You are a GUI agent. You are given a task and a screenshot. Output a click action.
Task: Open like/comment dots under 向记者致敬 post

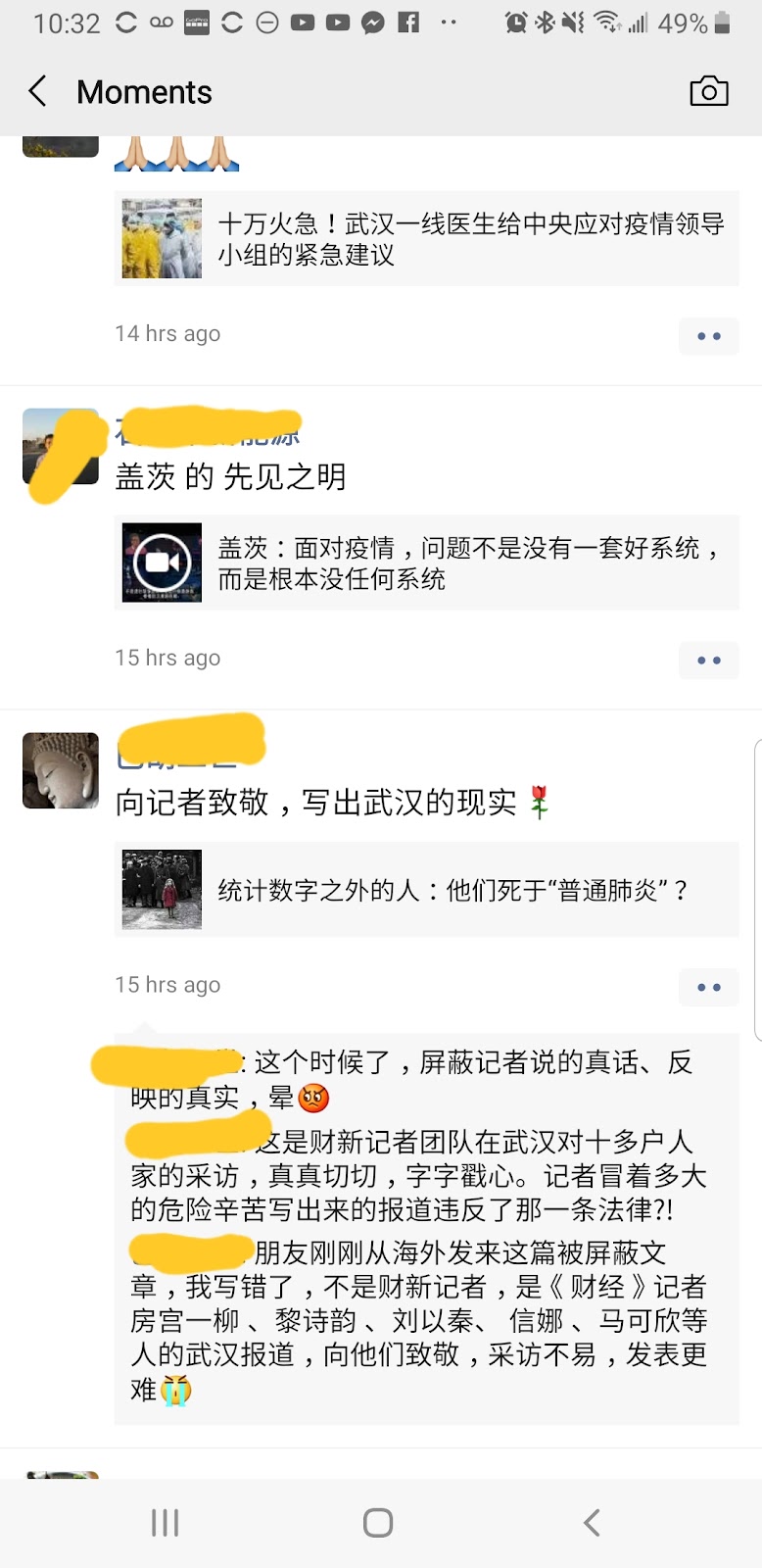(x=709, y=987)
